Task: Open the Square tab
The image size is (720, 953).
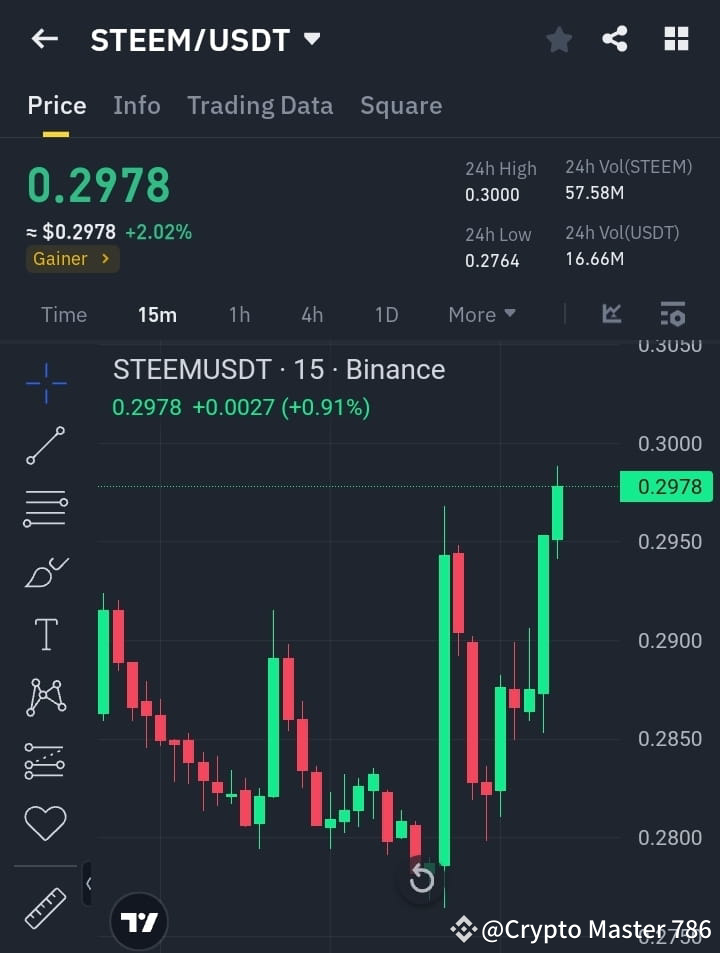Action: (400, 105)
